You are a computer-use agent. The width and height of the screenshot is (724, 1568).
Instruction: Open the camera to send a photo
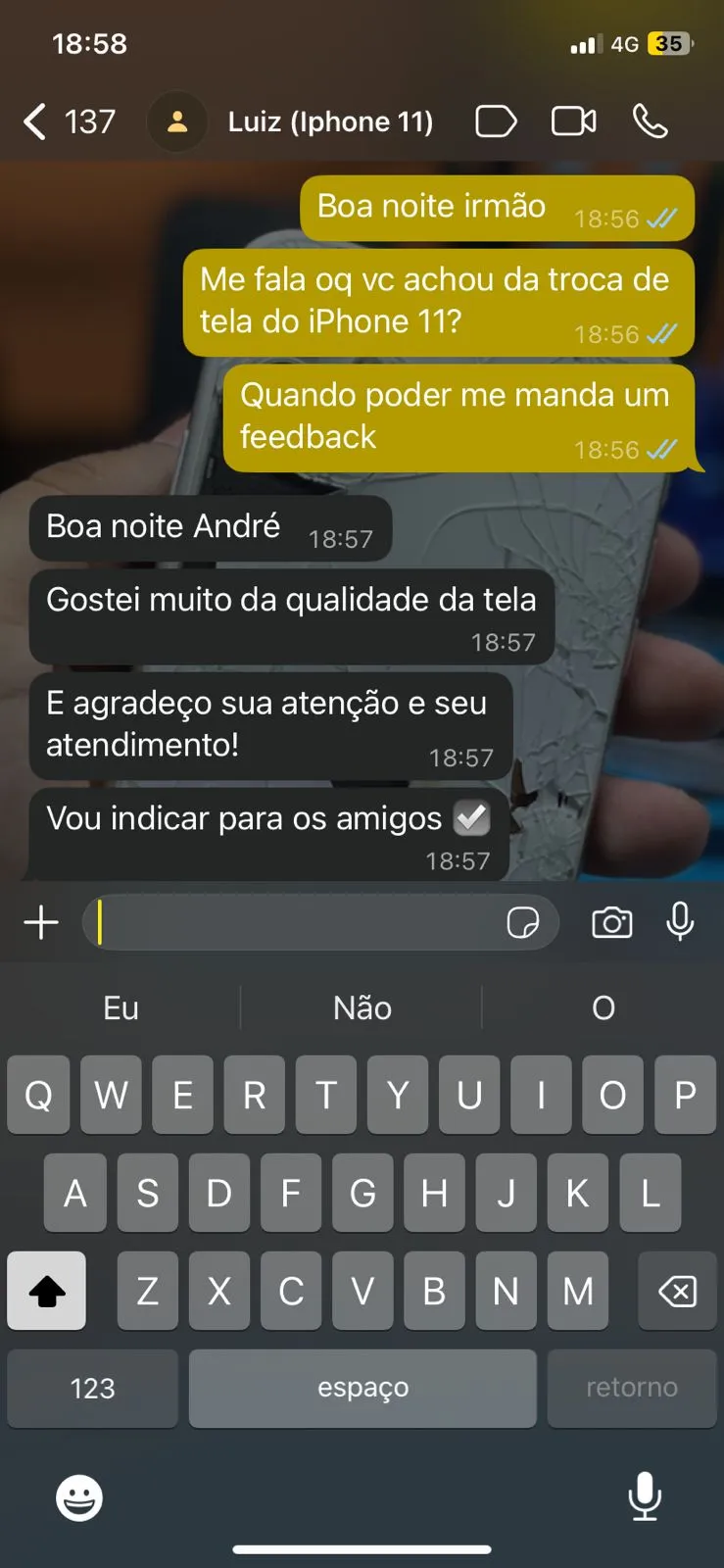(x=612, y=922)
